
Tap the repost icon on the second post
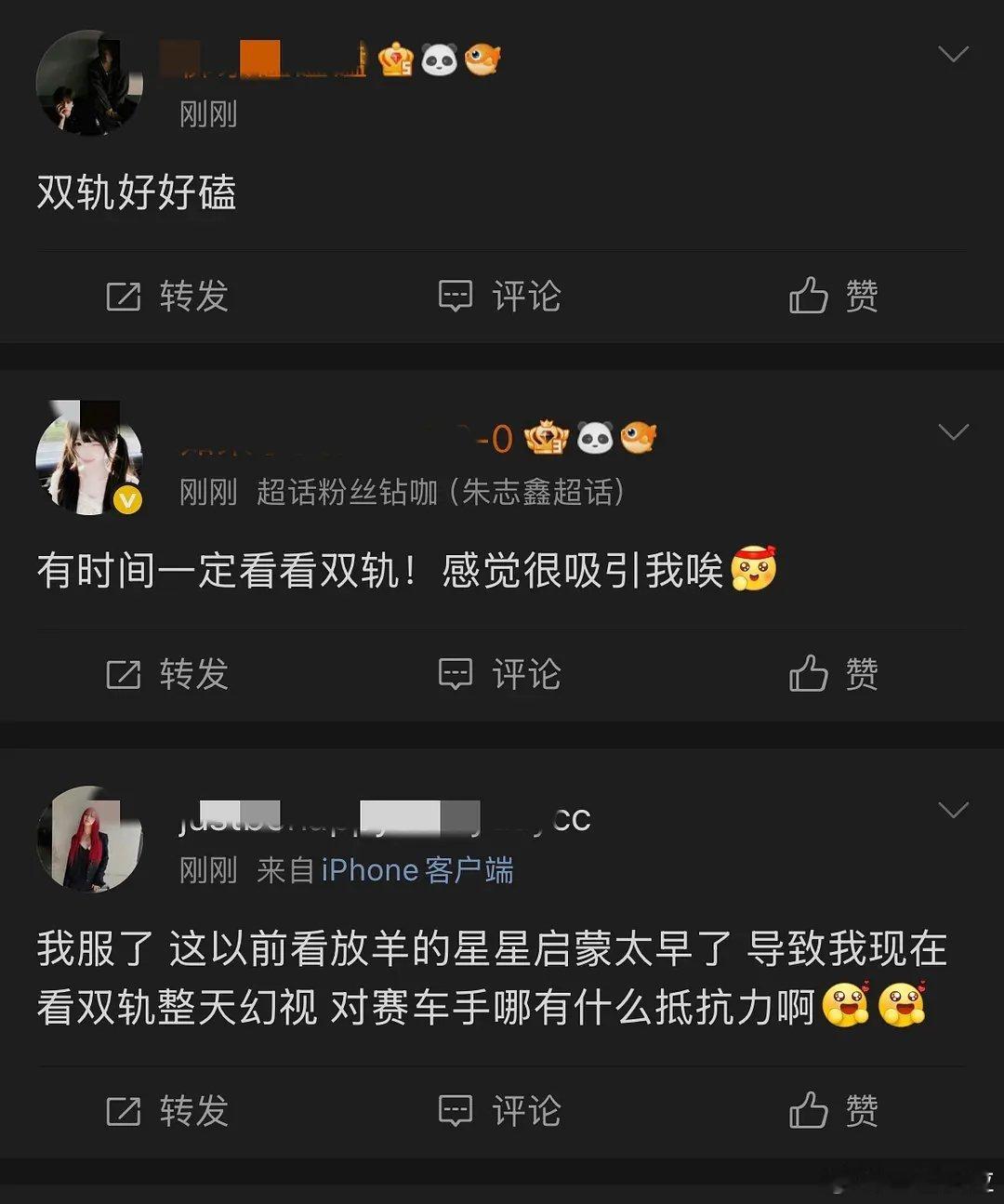(124, 673)
